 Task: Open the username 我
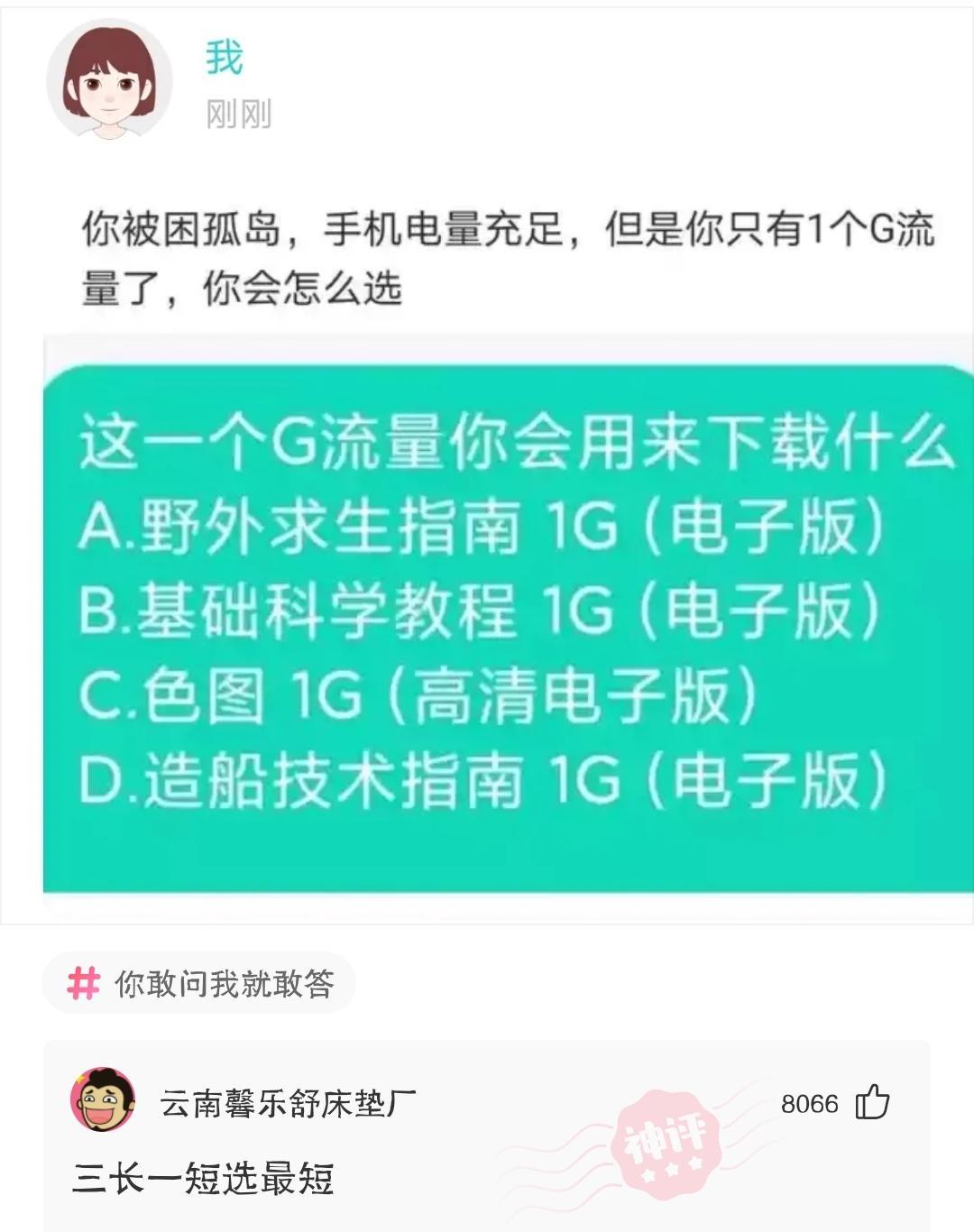224,58
